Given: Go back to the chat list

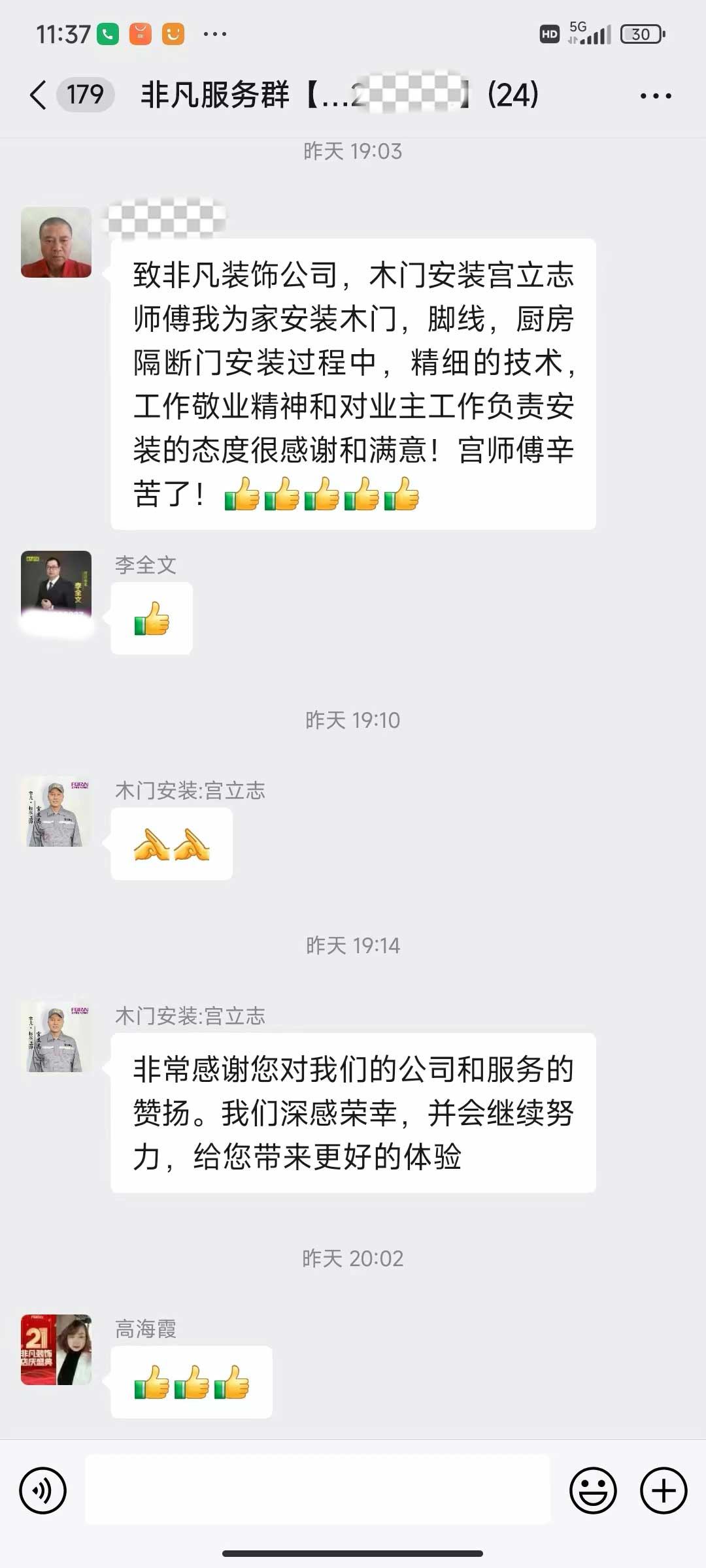Looking at the screenshot, I should pos(39,95).
